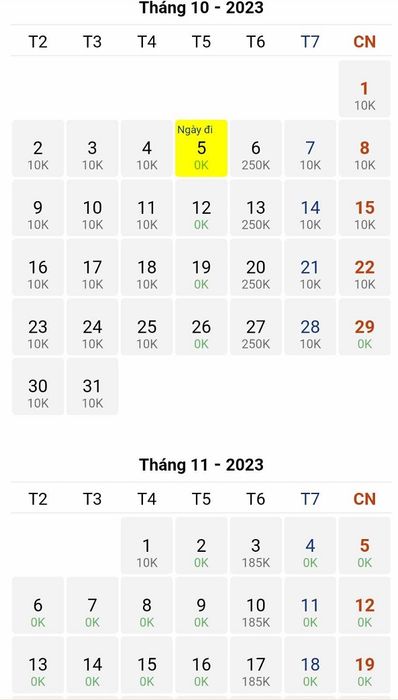This screenshot has height=700, width=398.
Task: Select Saturday October 14
Action: point(310,208)
